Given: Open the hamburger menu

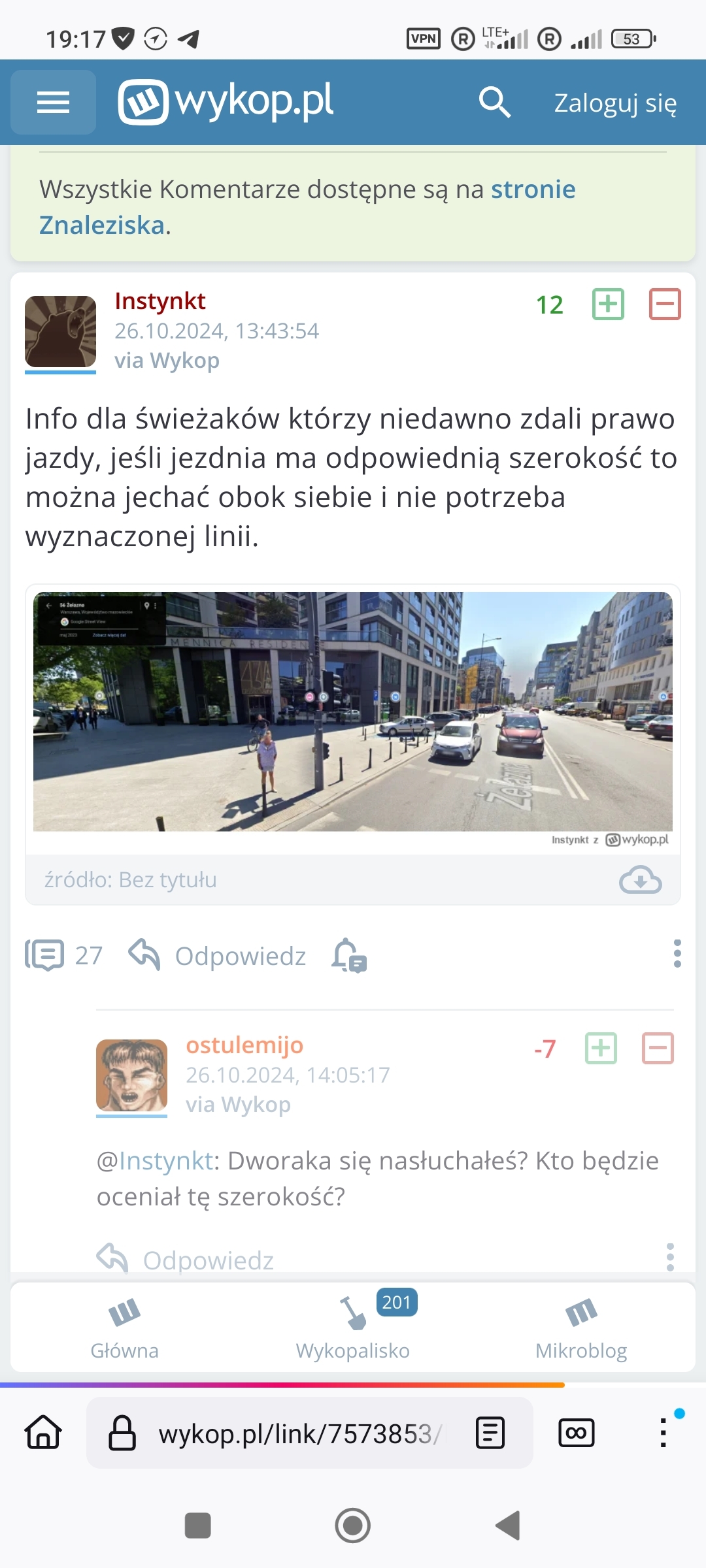Looking at the screenshot, I should coord(53,103).
